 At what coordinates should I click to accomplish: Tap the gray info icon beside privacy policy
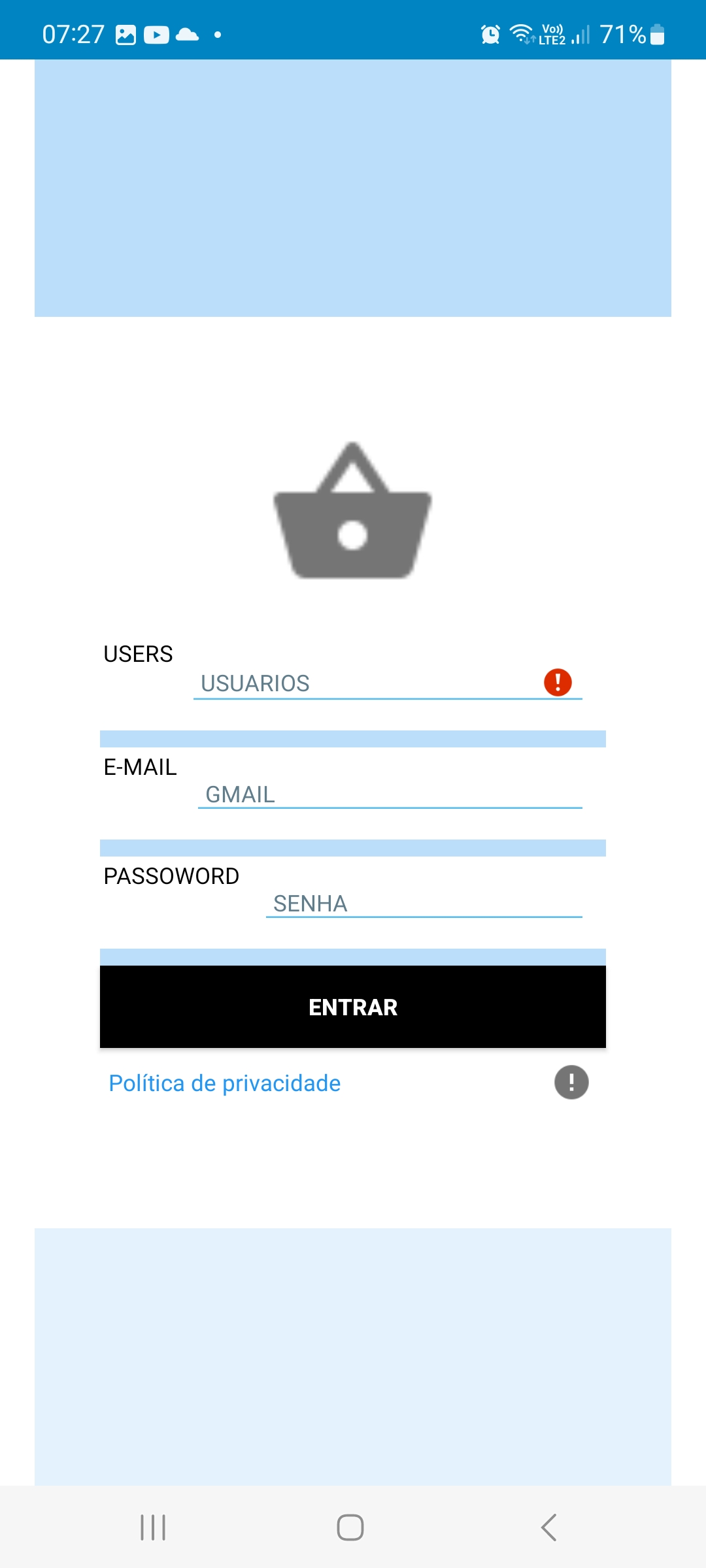click(x=571, y=1083)
